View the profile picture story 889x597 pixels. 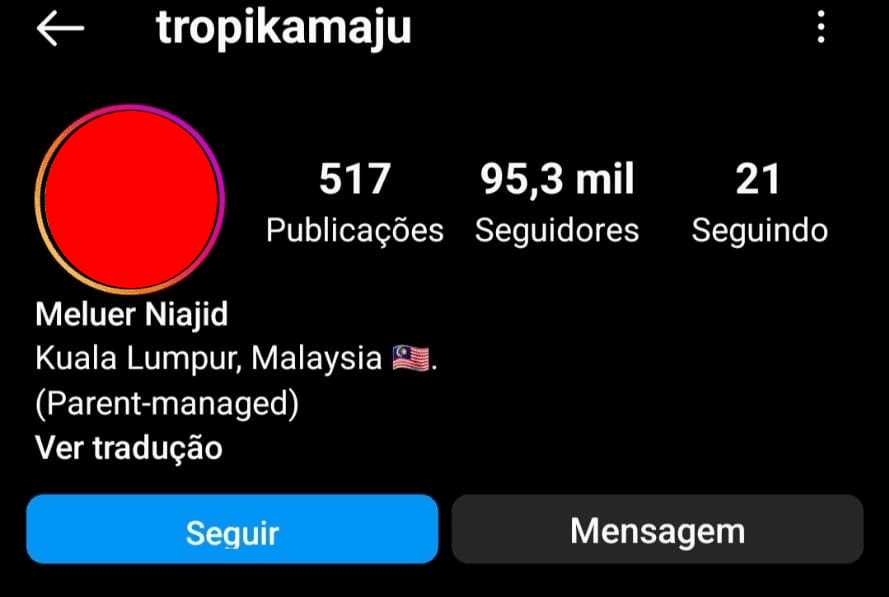pos(131,197)
